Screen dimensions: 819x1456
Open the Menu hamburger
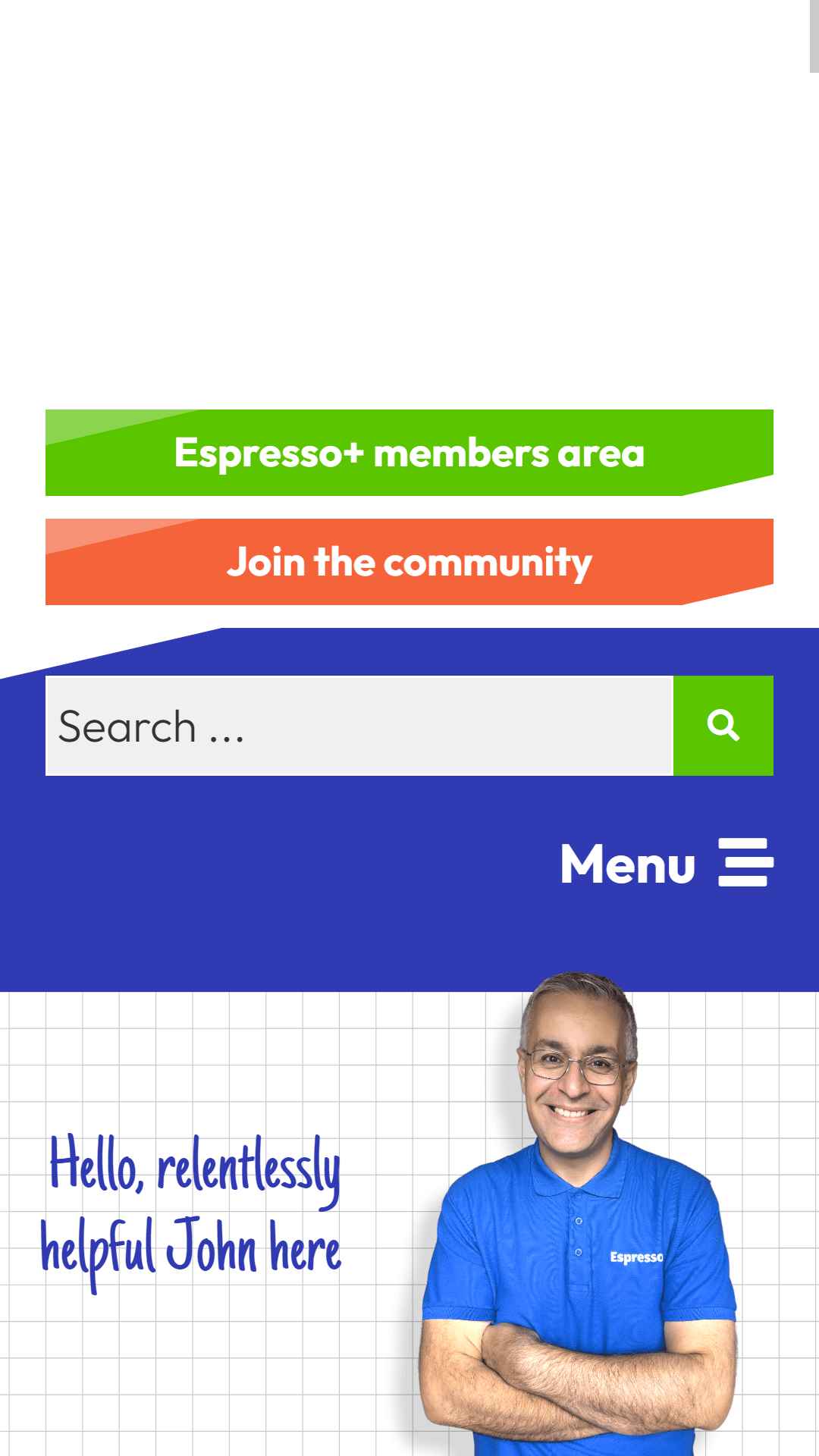pos(667,862)
